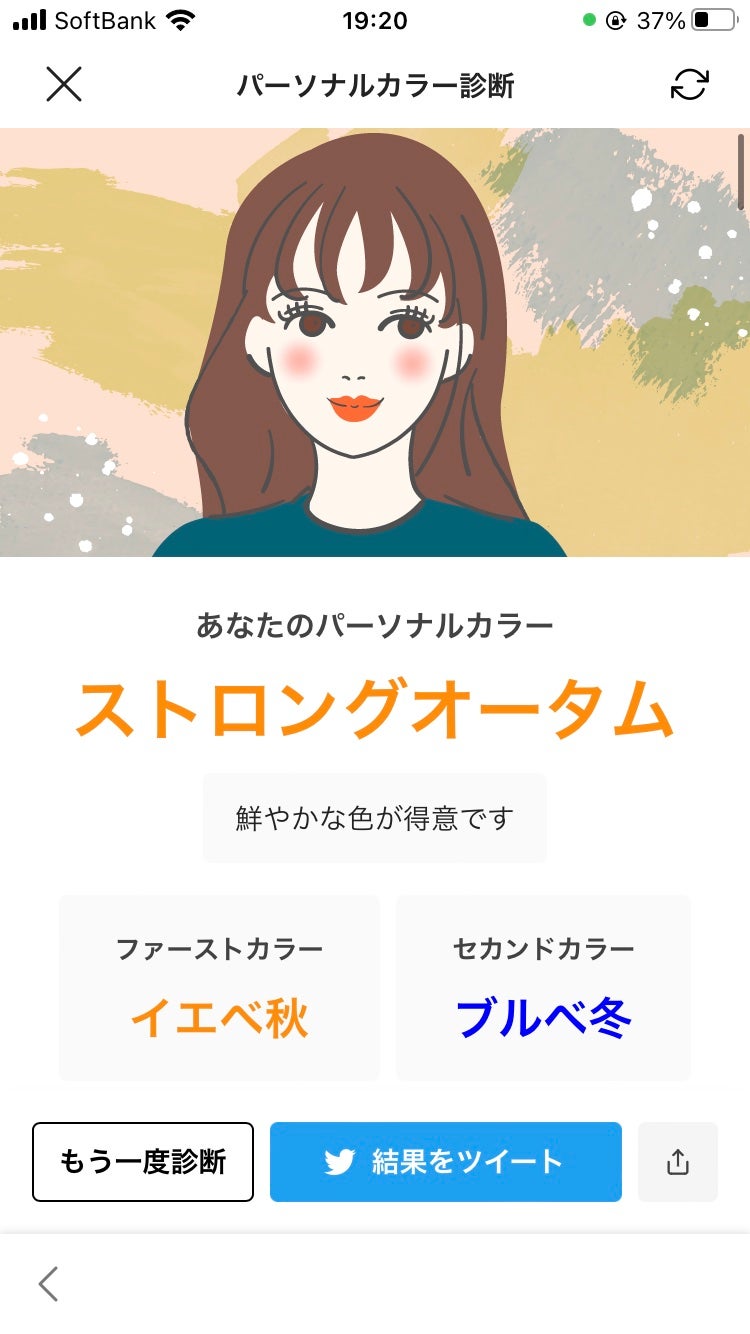The image size is (750, 1334).
Task: Tap the 鮮やかな色が得意です description box
Action: tap(375, 817)
